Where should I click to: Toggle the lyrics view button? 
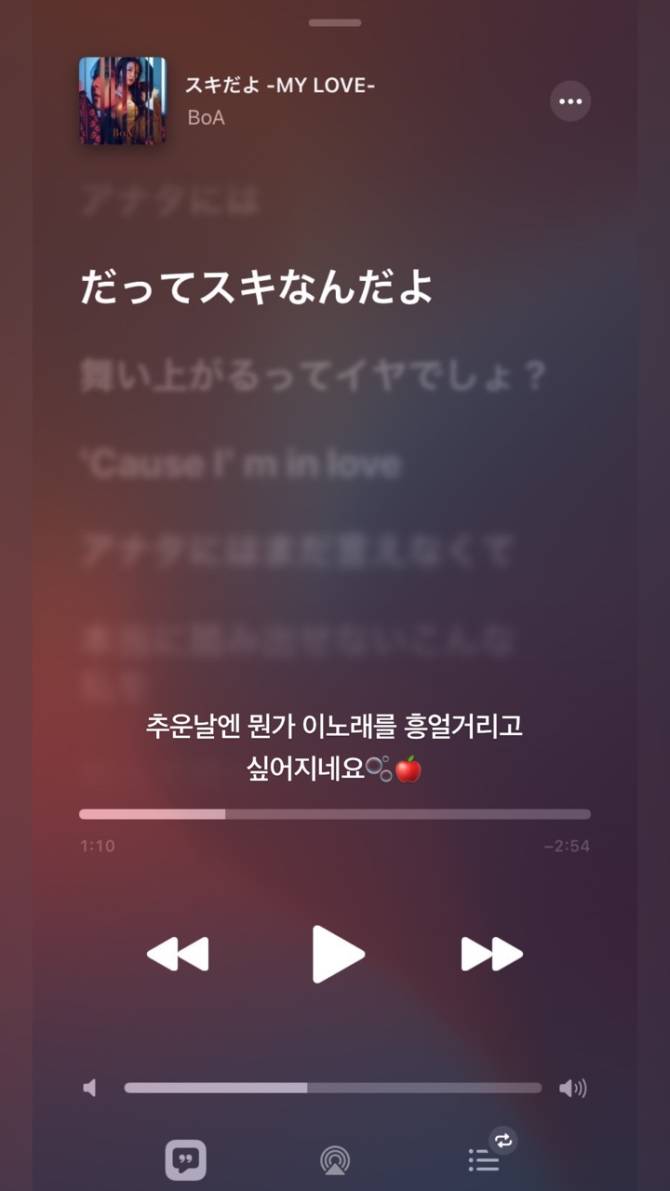[185, 1160]
